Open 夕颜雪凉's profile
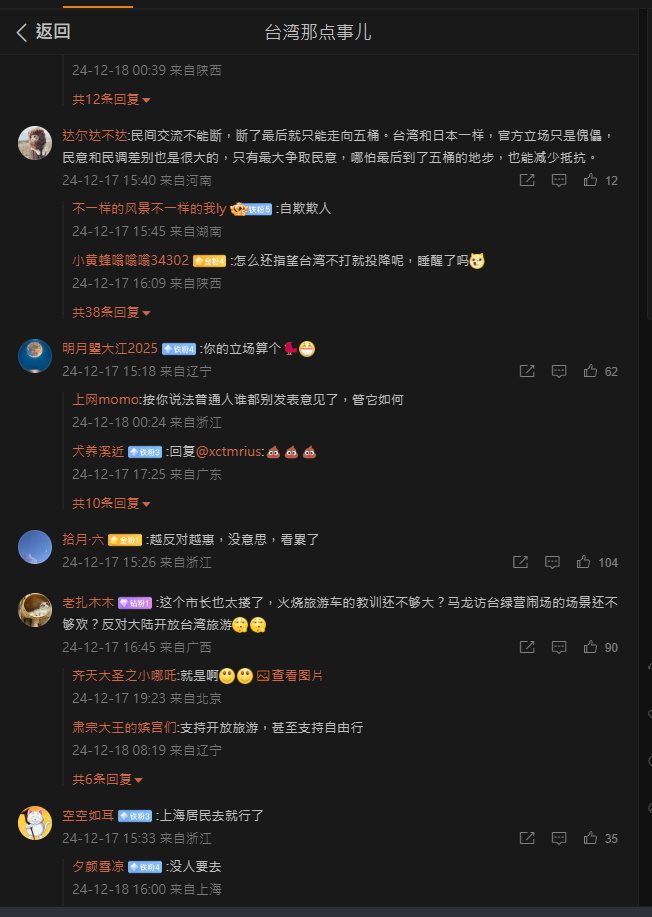This screenshot has height=917, width=652. coord(97,866)
